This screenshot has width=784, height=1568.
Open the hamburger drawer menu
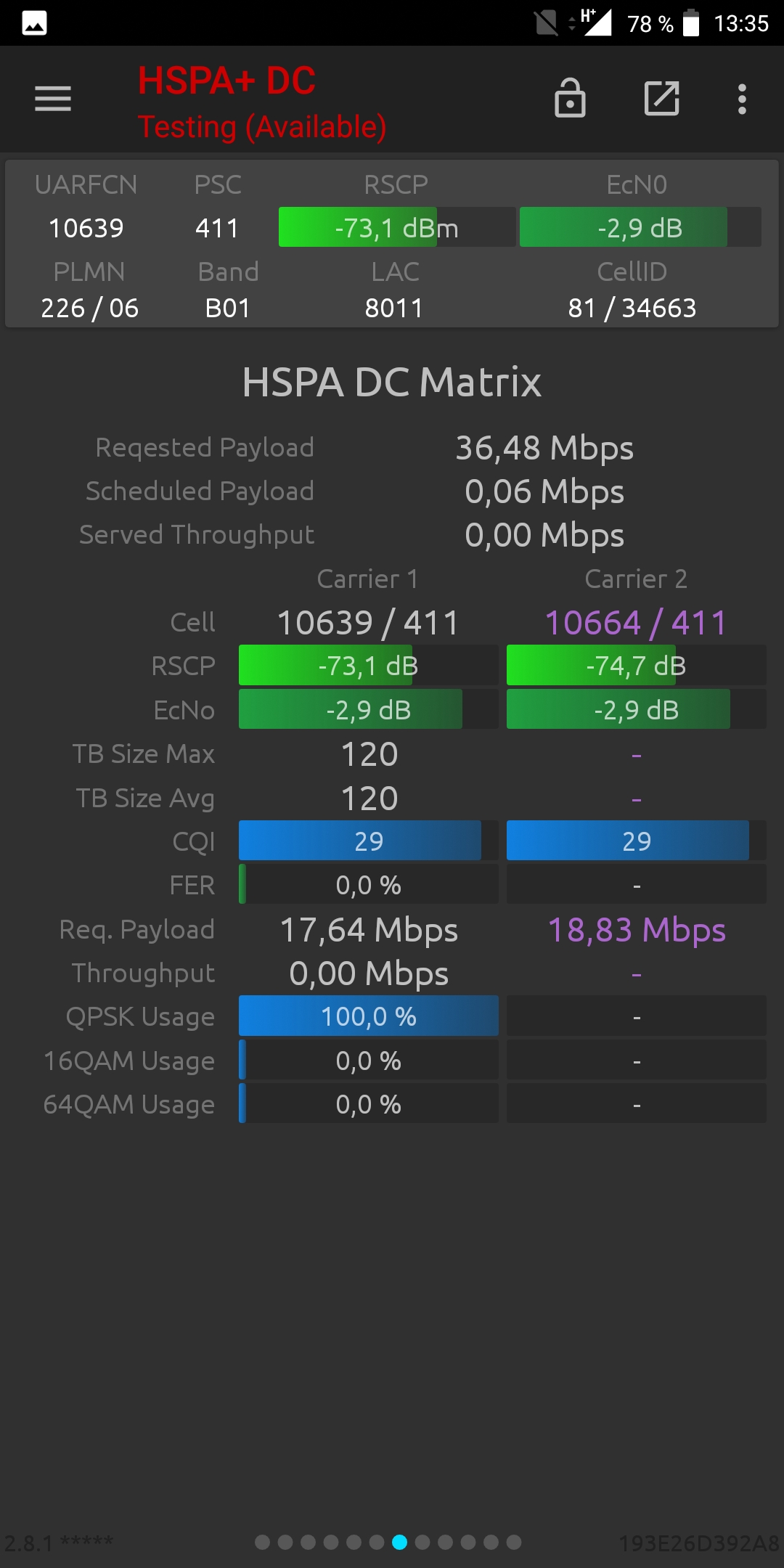53,99
